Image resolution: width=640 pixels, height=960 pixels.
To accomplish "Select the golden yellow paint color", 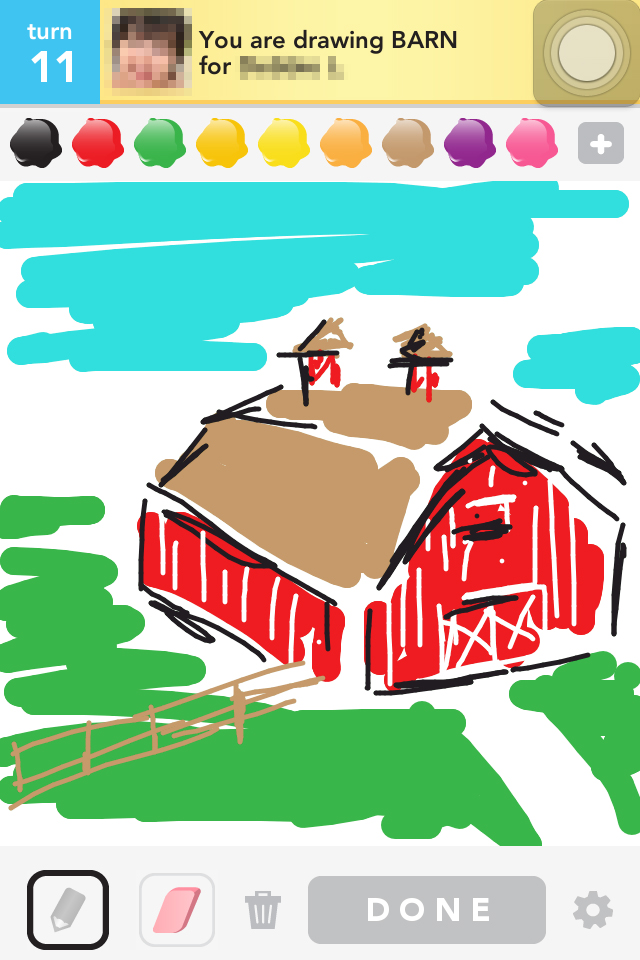I will click(x=221, y=143).
